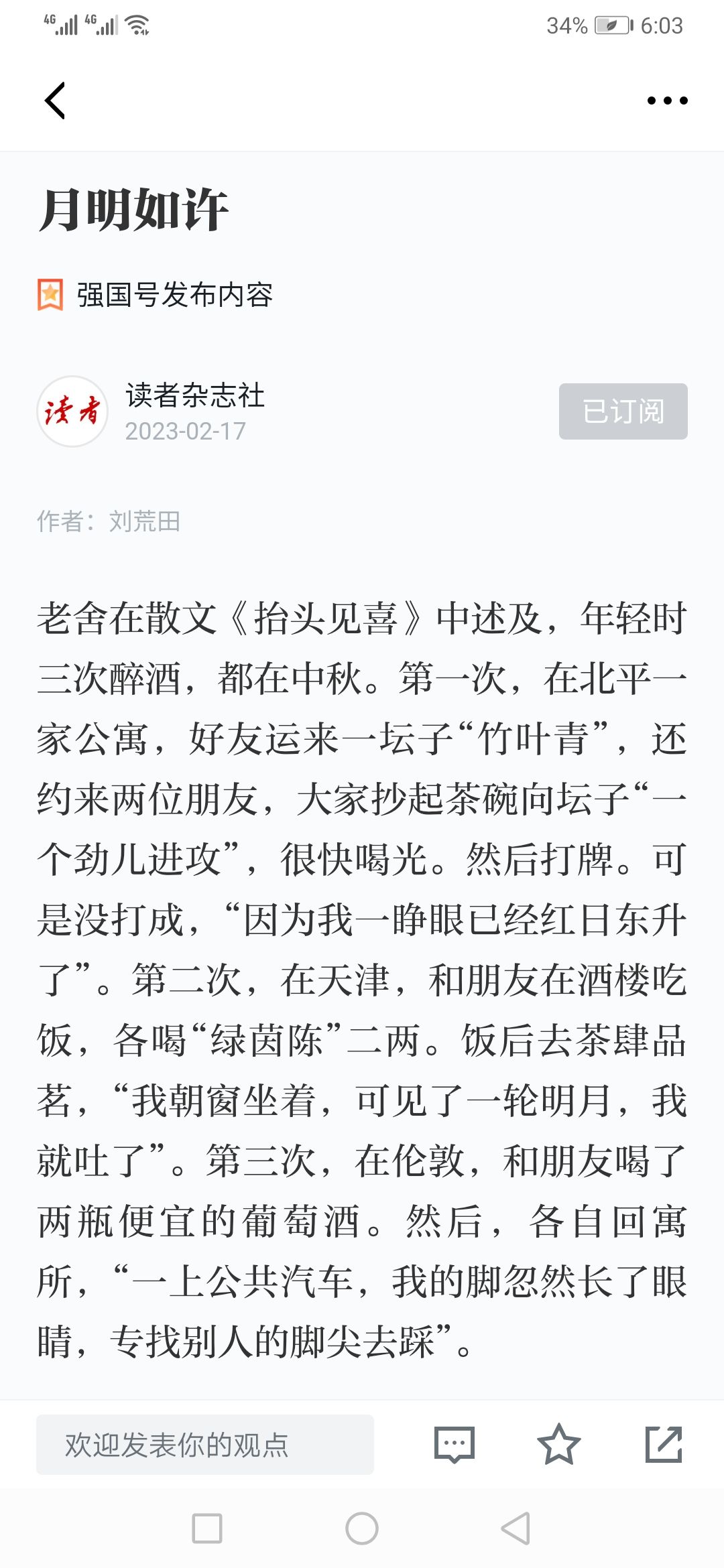Share this article
Viewport: 724px width, 1568px height.
point(664,1444)
